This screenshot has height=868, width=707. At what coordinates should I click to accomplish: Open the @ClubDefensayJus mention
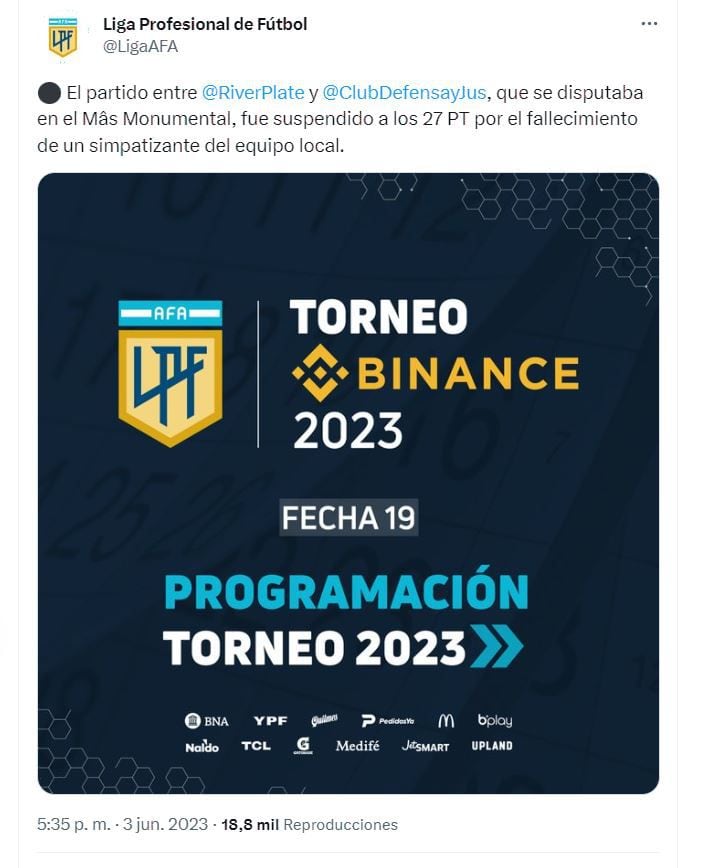pos(405,92)
